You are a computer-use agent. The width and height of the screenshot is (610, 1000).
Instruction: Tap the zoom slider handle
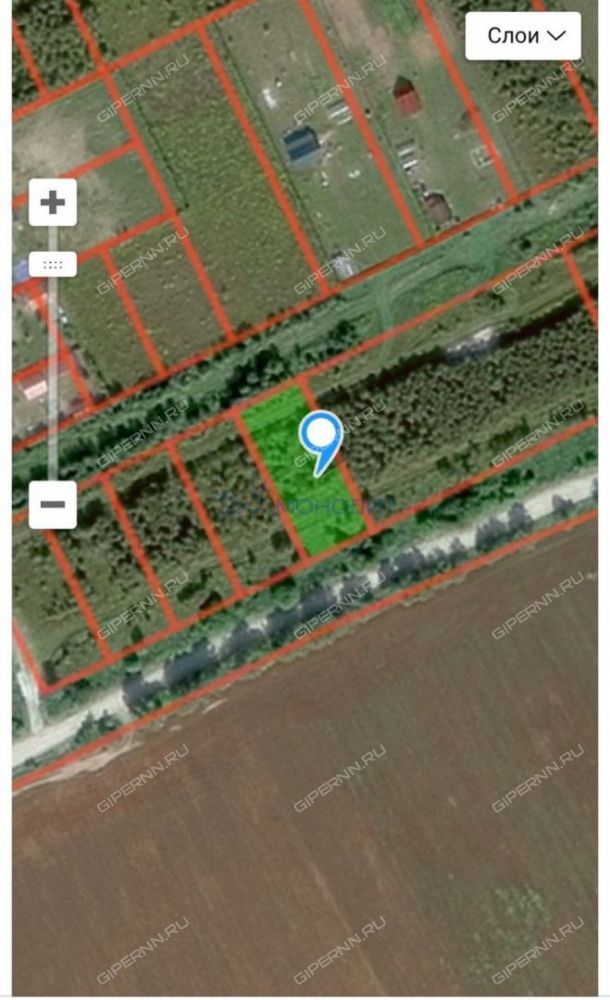click(53, 264)
